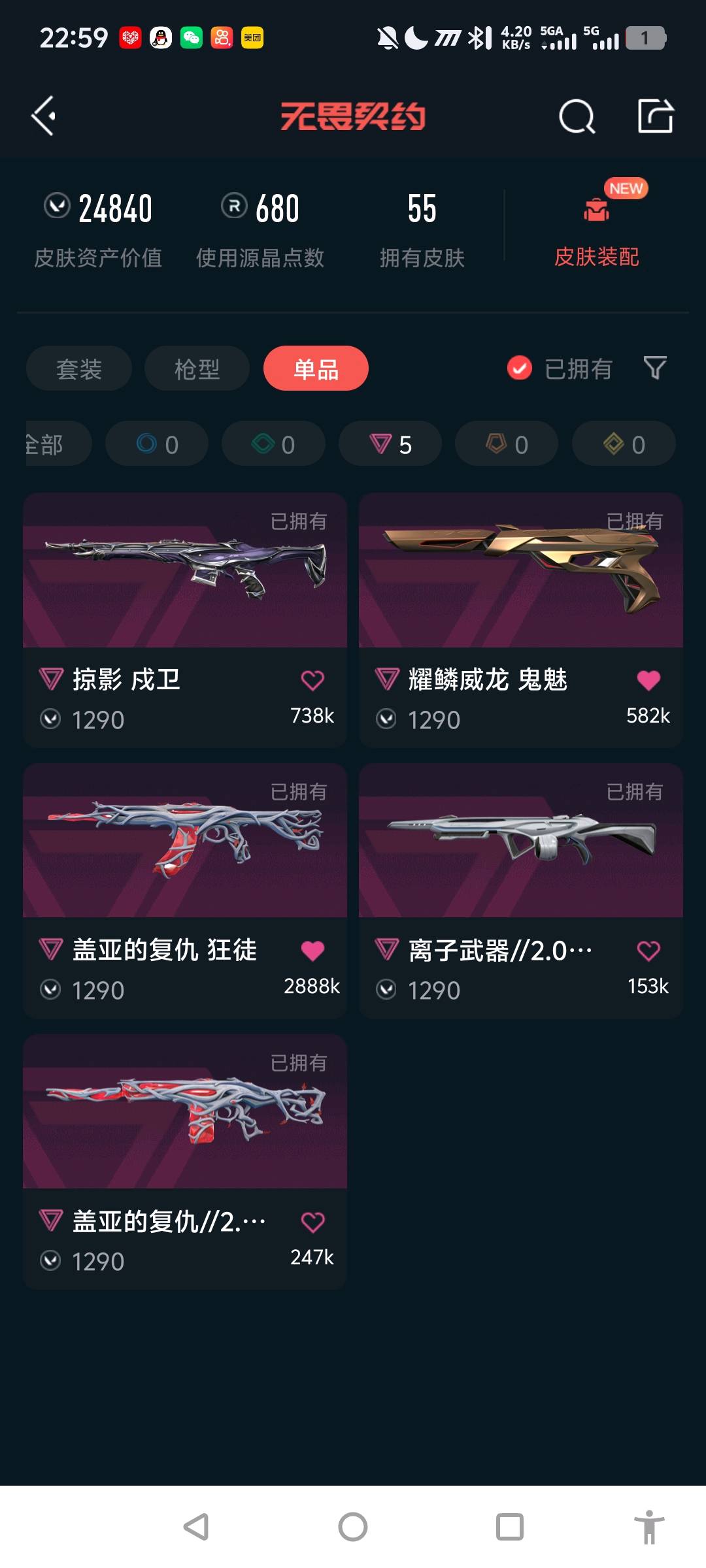Viewport: 706px width, 1568px height.
Task: Open the 离子武器//2.0 skin card
Action: tap(521, 890)
